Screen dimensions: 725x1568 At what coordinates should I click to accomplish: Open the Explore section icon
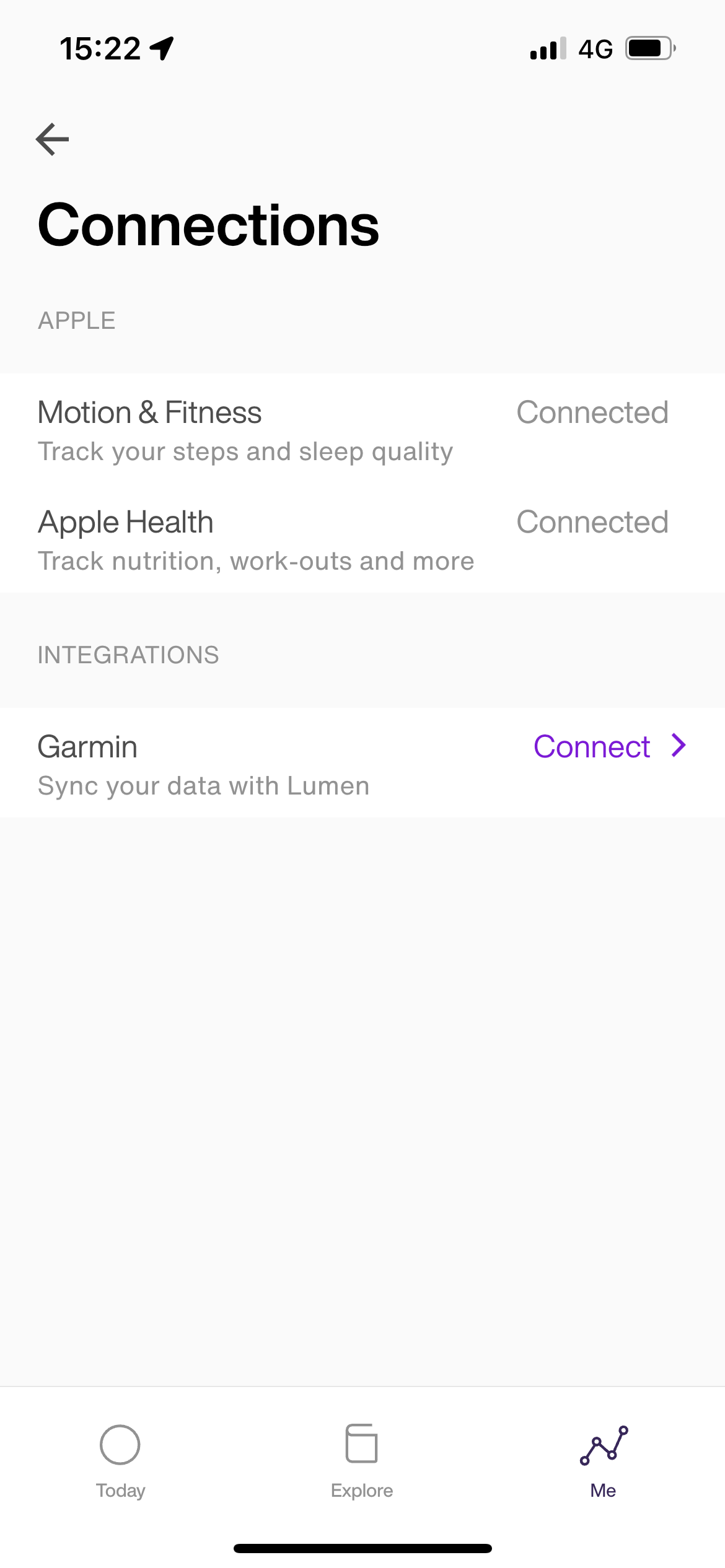point(362,1443)
